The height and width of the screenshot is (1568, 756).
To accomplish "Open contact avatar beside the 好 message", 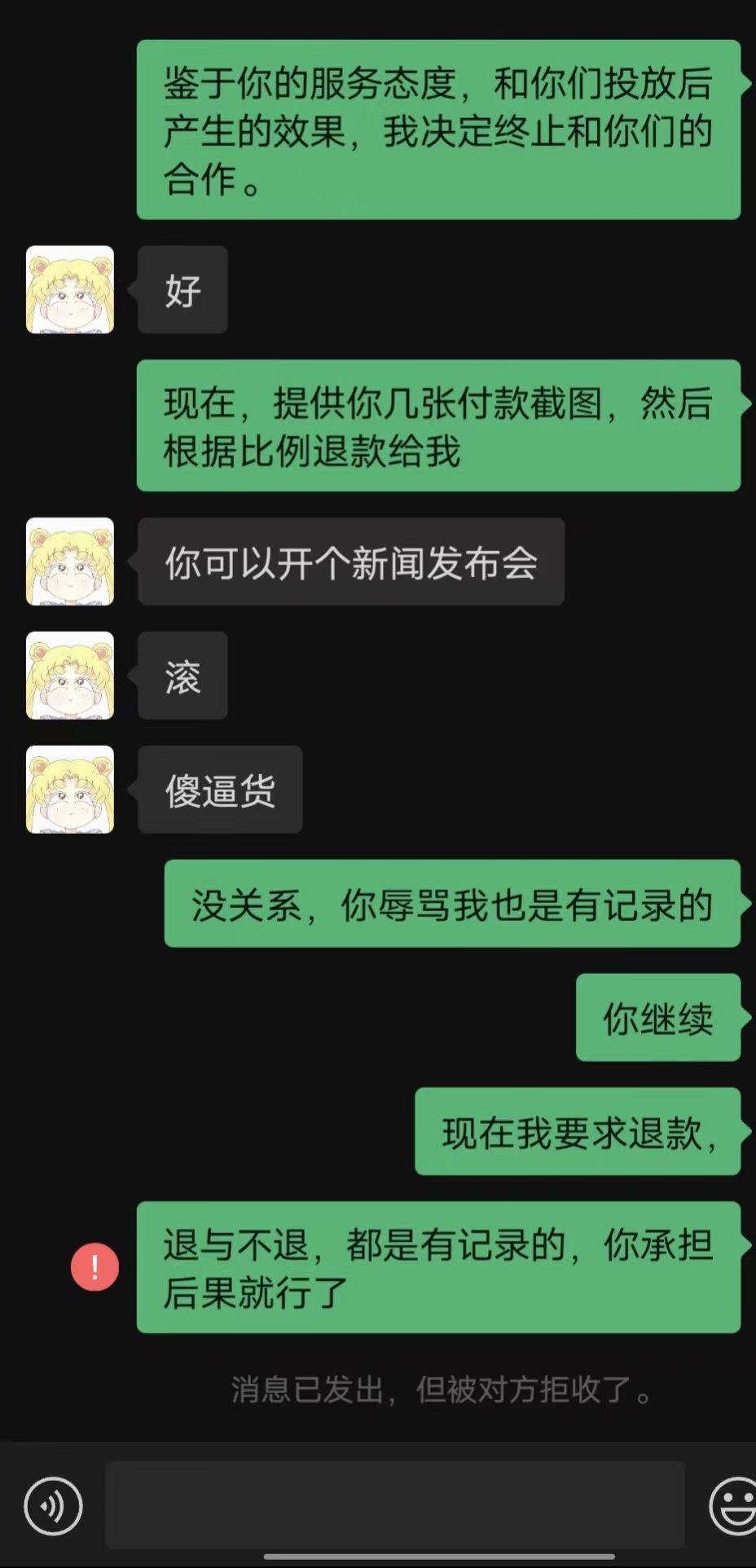I will pyautogui.click(x=70, y=289).
